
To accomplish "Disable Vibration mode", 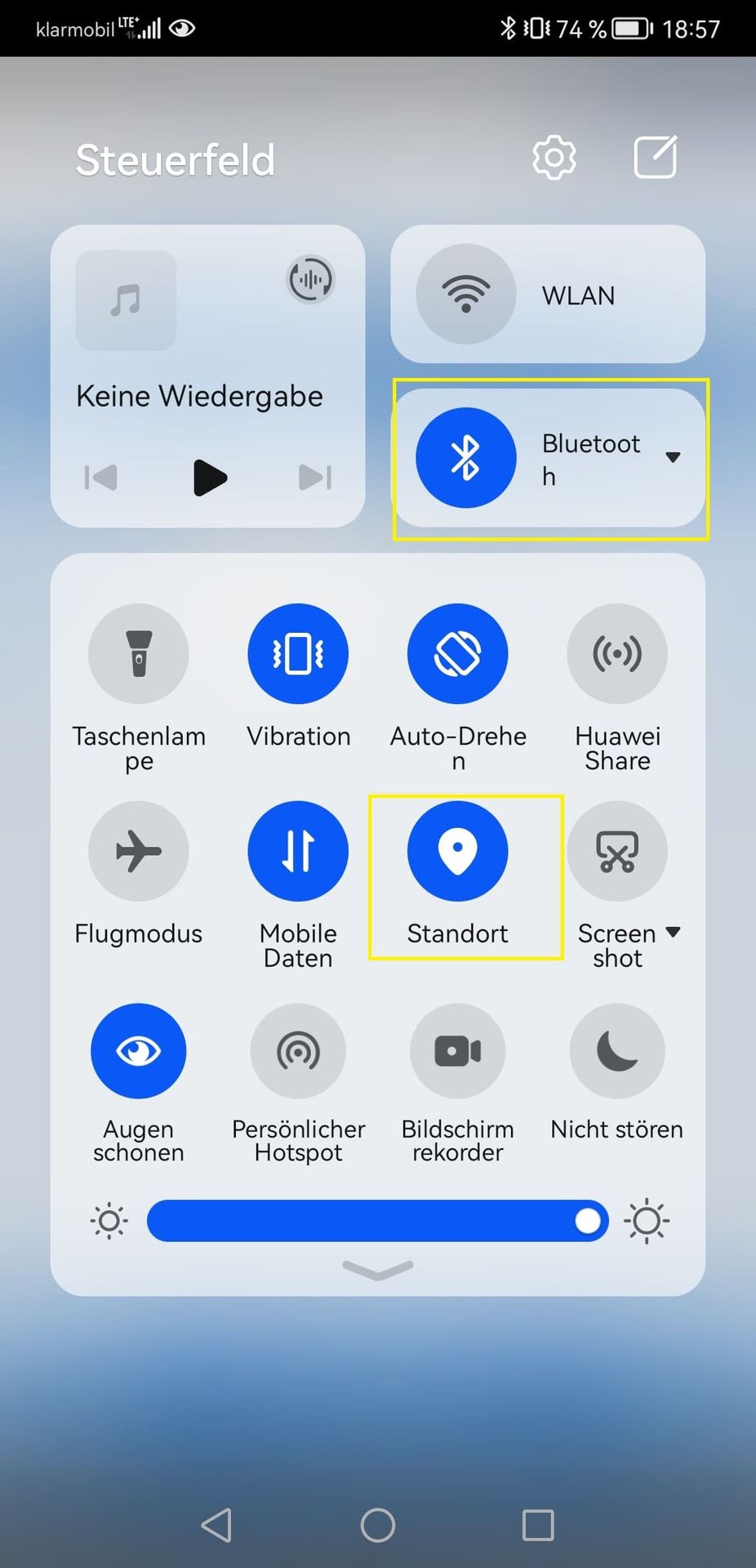I will click(298, 653).
